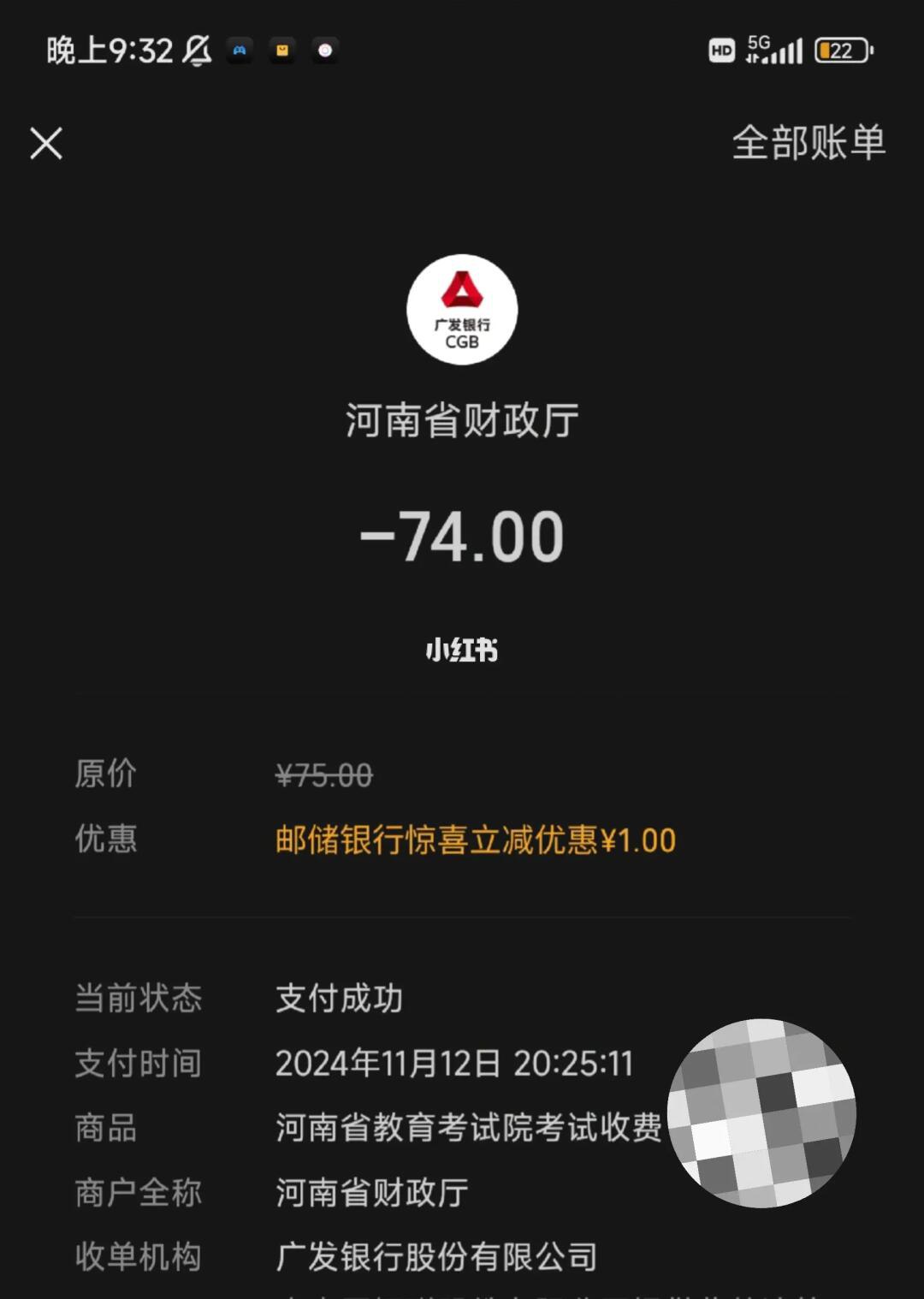This screenshot has width=924, height=1299.
Task: Tap the white circular recorder icon in status bar
Action: pyautogui.click(x=325, y=51)
